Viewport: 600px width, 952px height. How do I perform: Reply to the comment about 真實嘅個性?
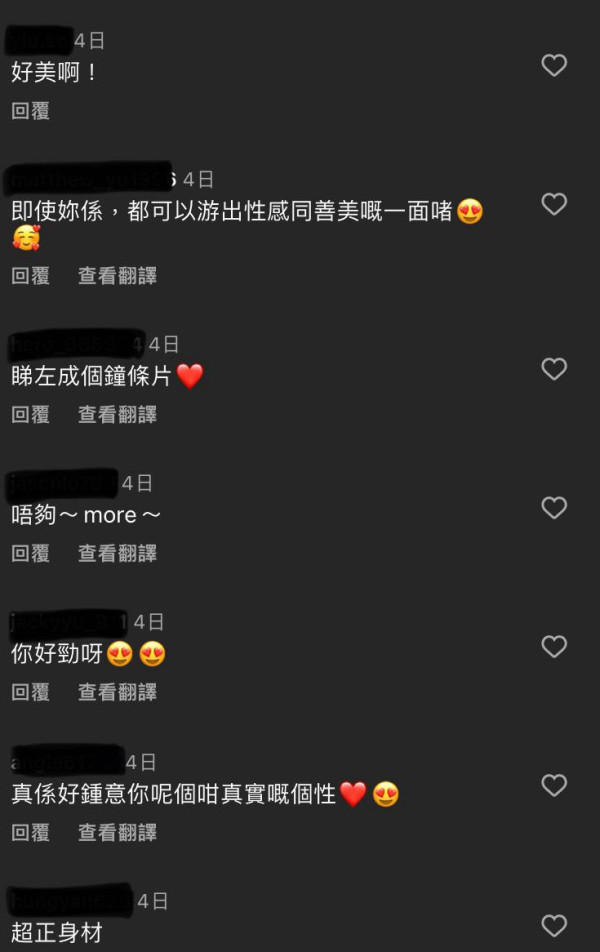coord(30,832)
